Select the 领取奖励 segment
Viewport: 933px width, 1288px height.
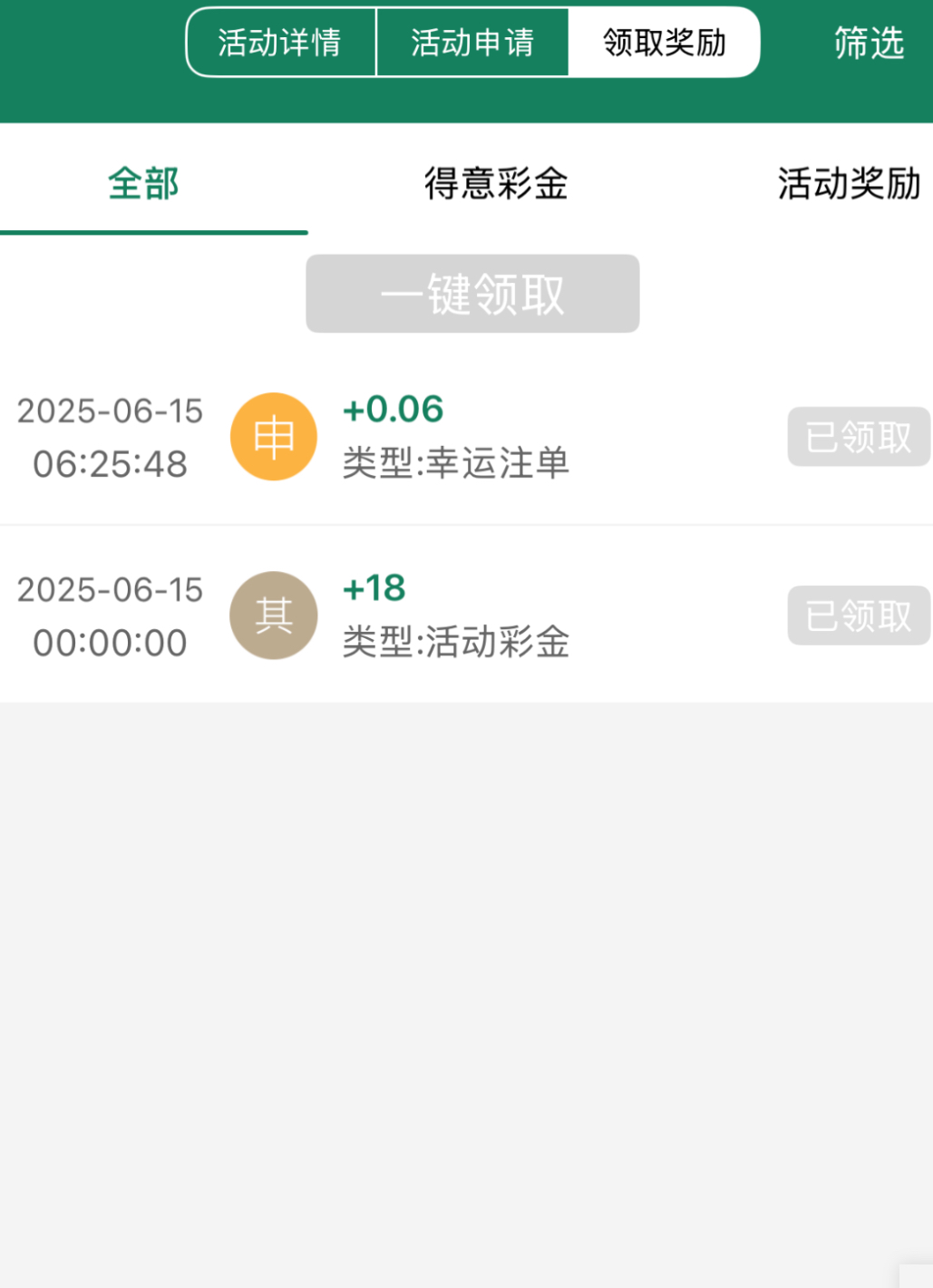click(x=664, y=43)
